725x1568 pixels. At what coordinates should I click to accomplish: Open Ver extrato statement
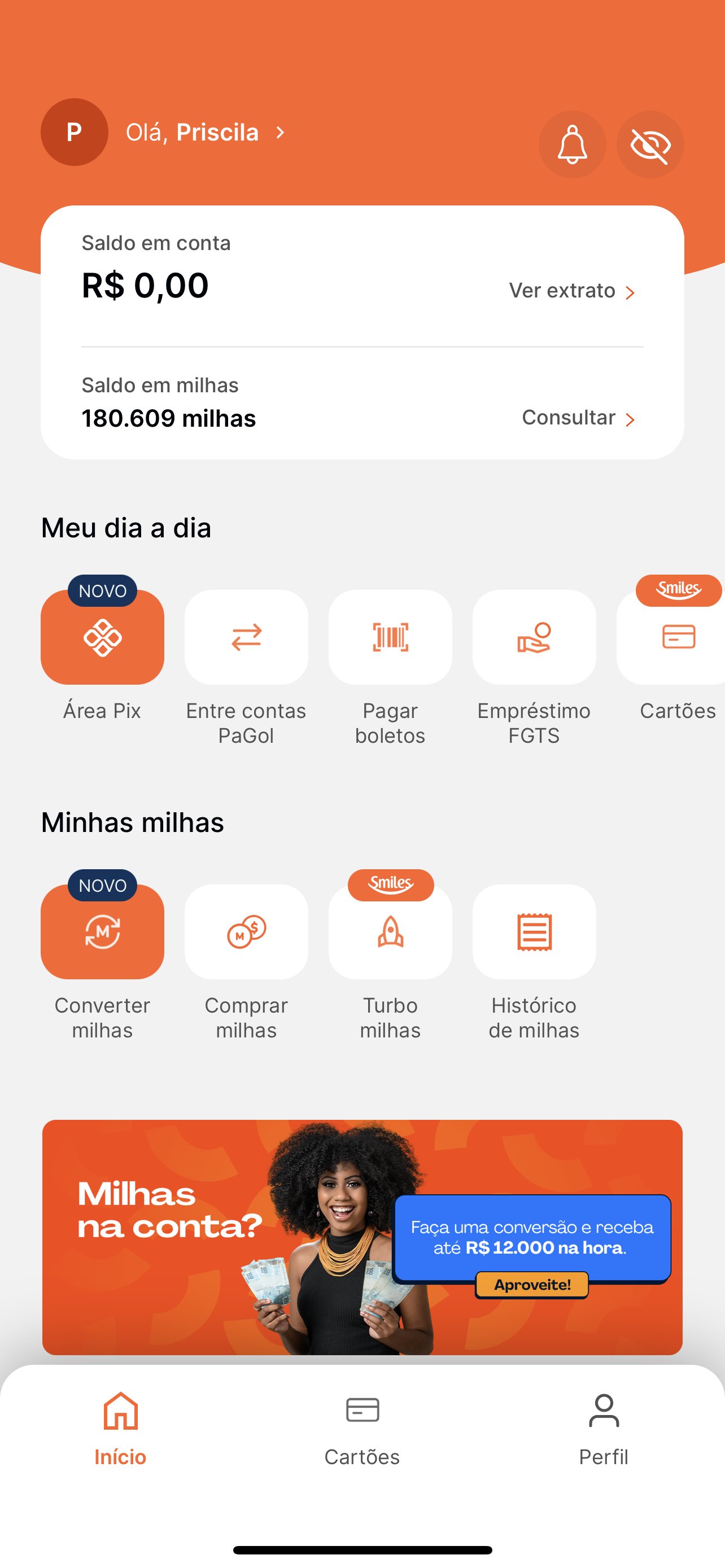(572, 291)
